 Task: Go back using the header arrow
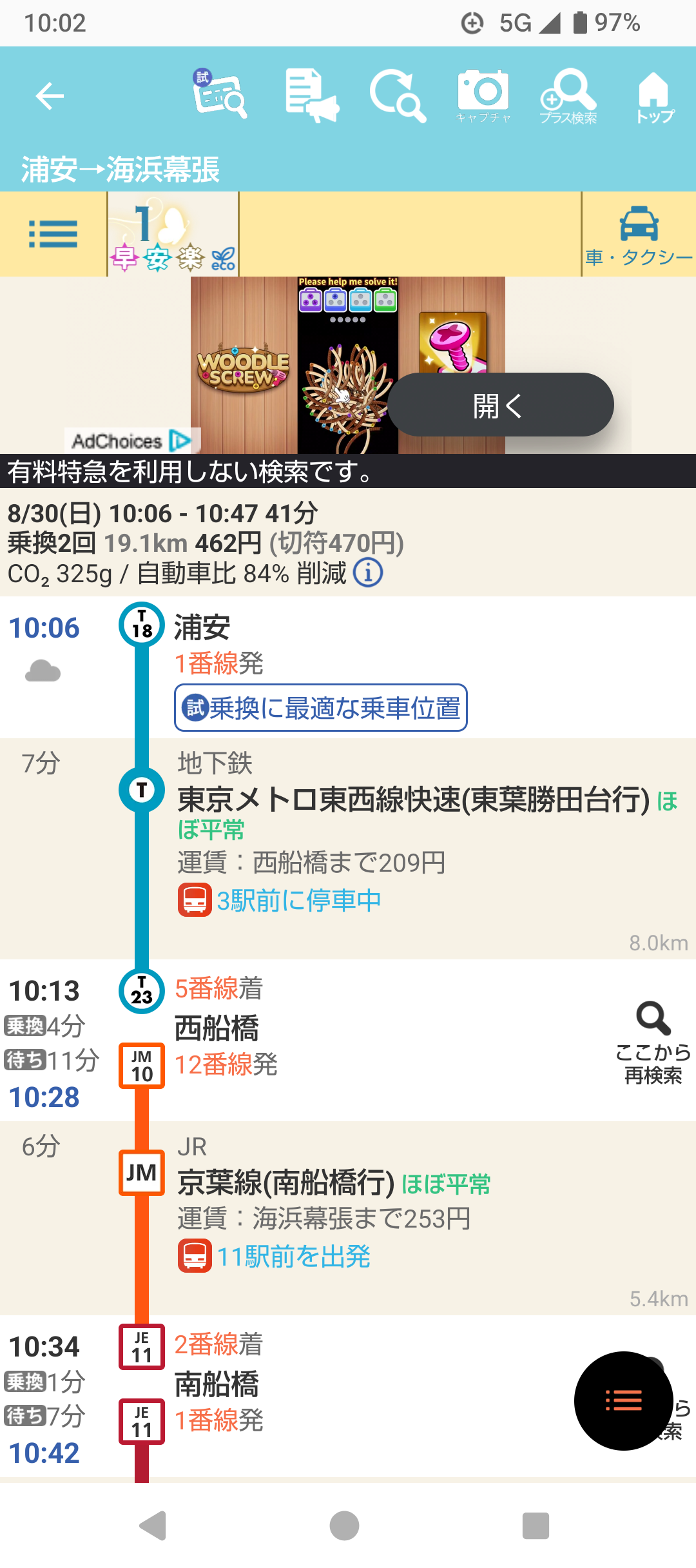coord(50,97)
